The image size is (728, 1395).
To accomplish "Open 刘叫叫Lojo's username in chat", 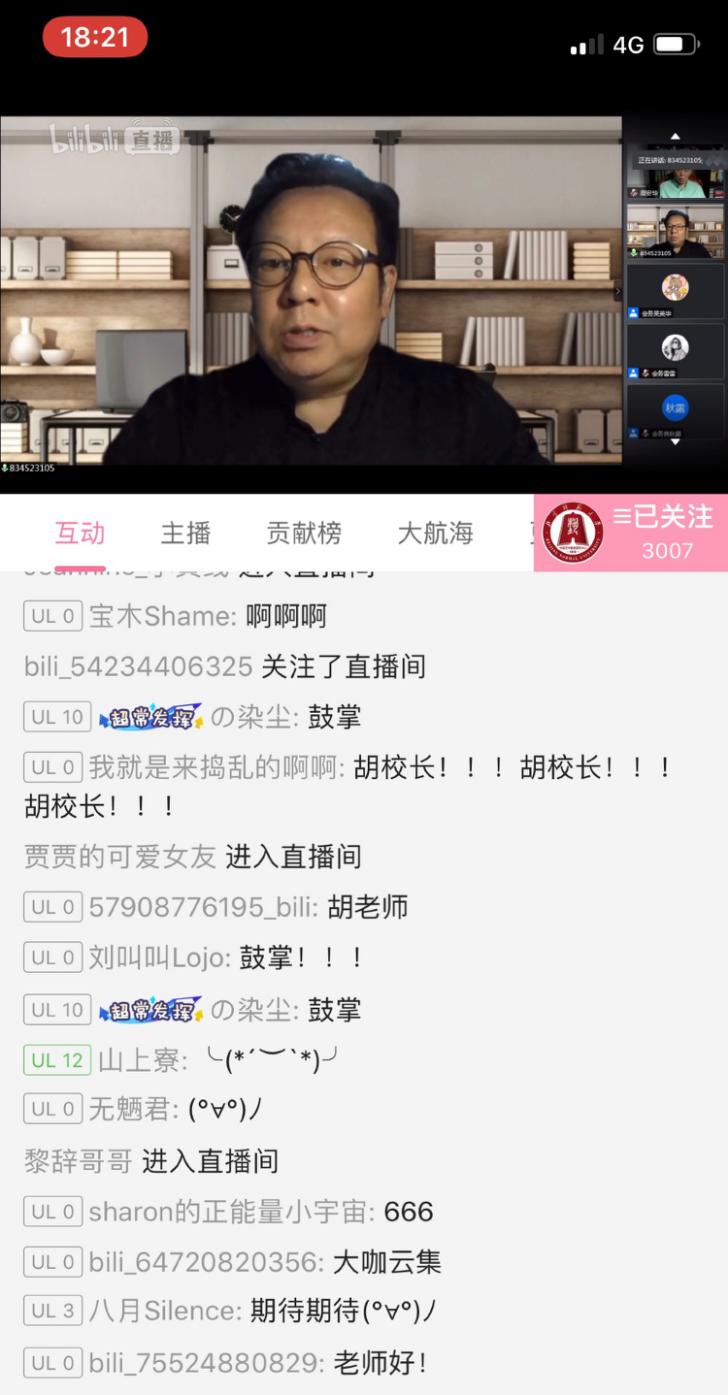I will (x=160, y=958).
